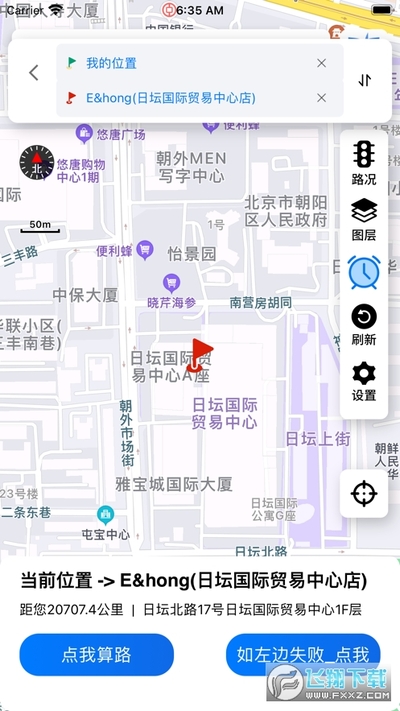Open 设置 settings
The image size is (400, 711).
point(364,382)
